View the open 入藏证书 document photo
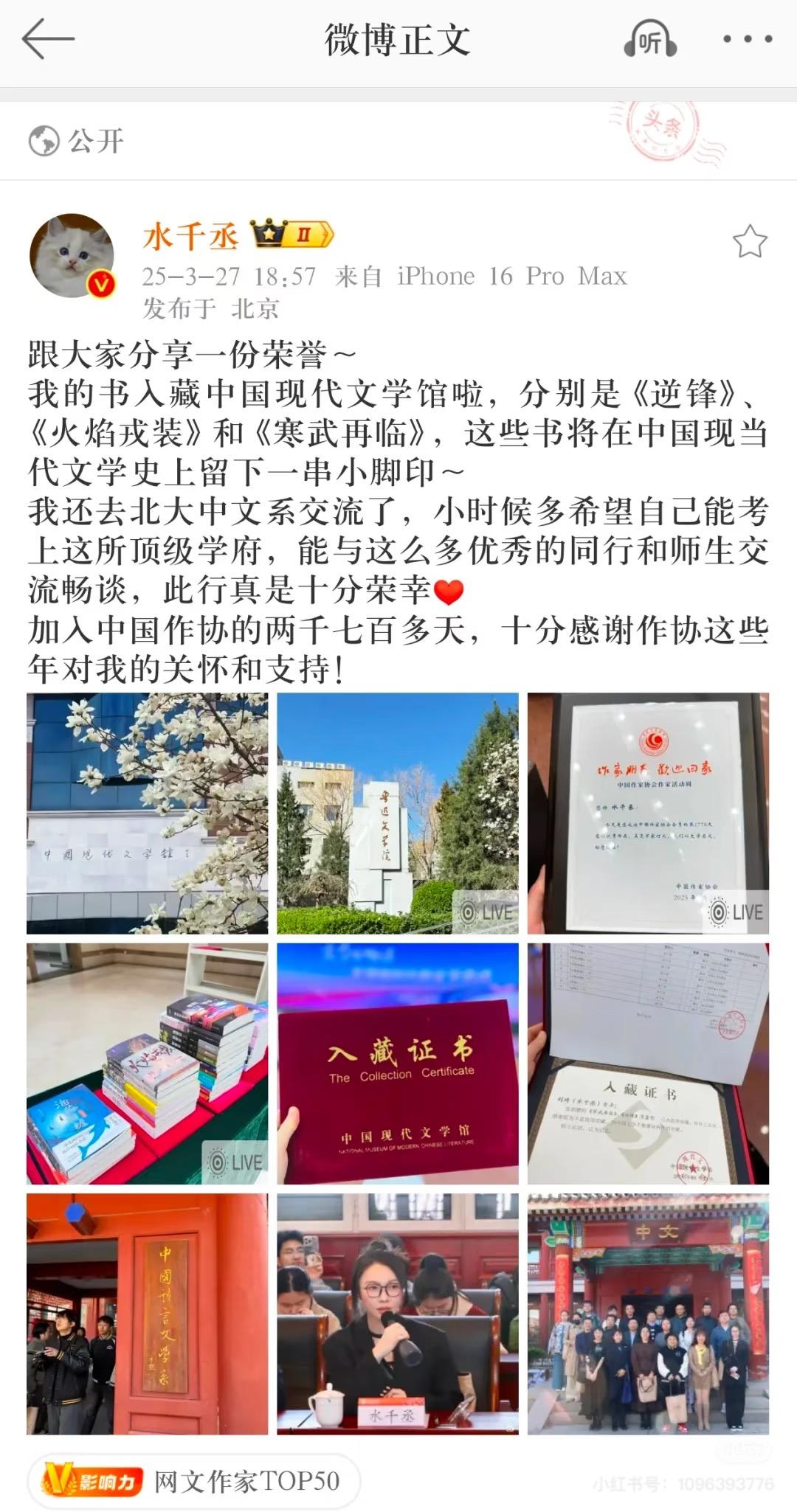Screen dimensions: 797x1512 coord(648,1064)
